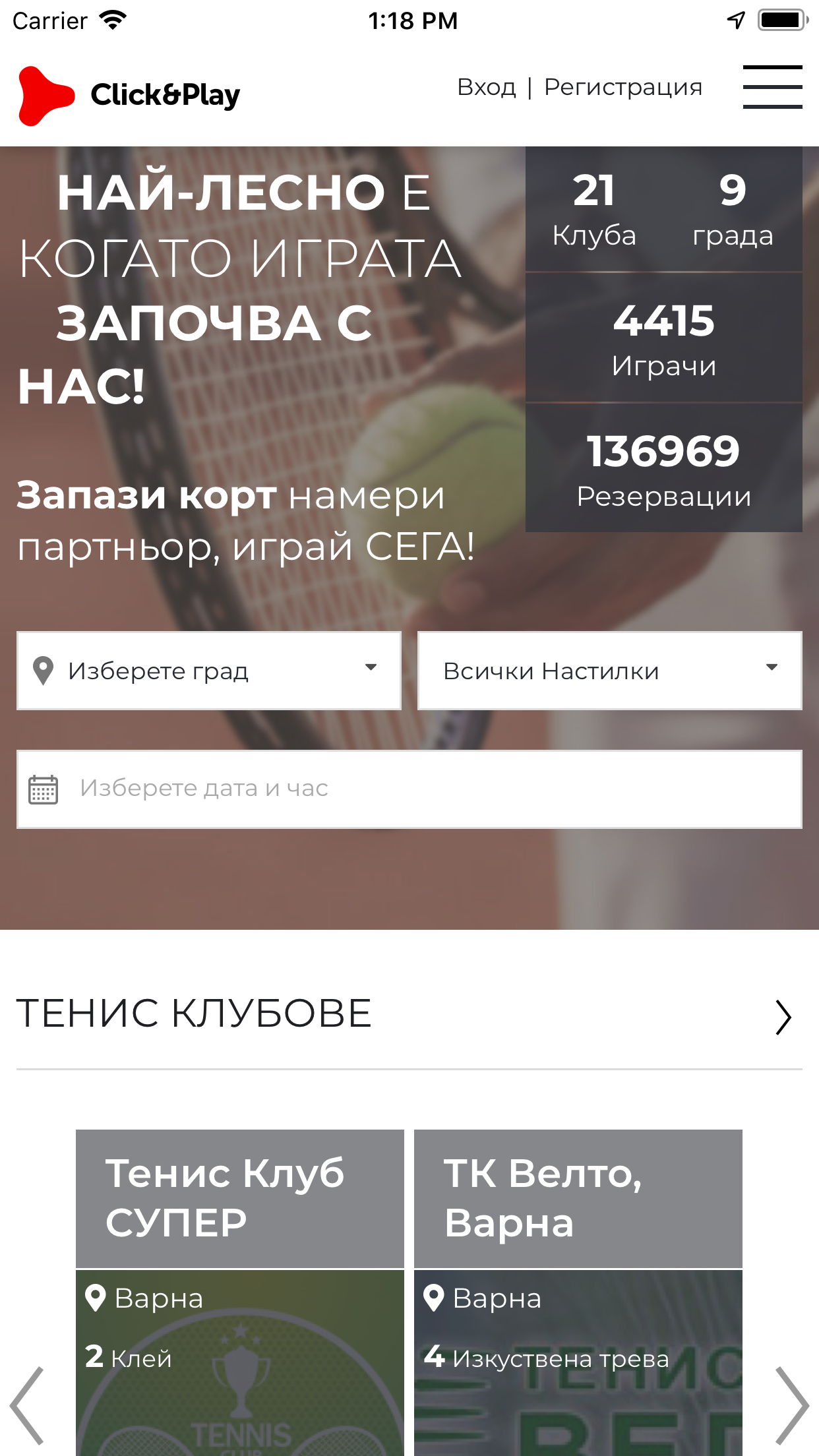
Task: Click the location pin on Тенис Клуб СУПЕР card
Action: [x=96, y=1298]
